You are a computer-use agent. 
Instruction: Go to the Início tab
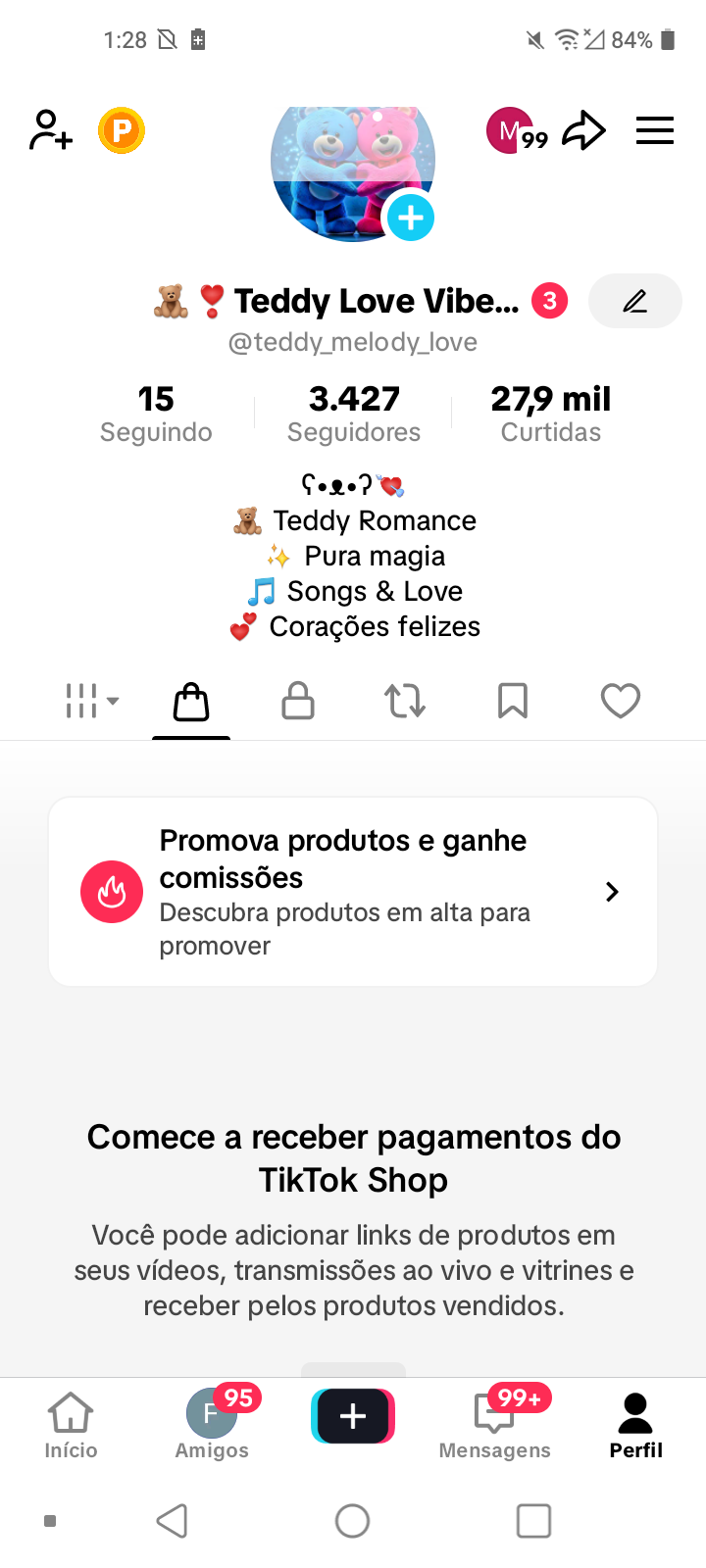[x=71, y=1425]
